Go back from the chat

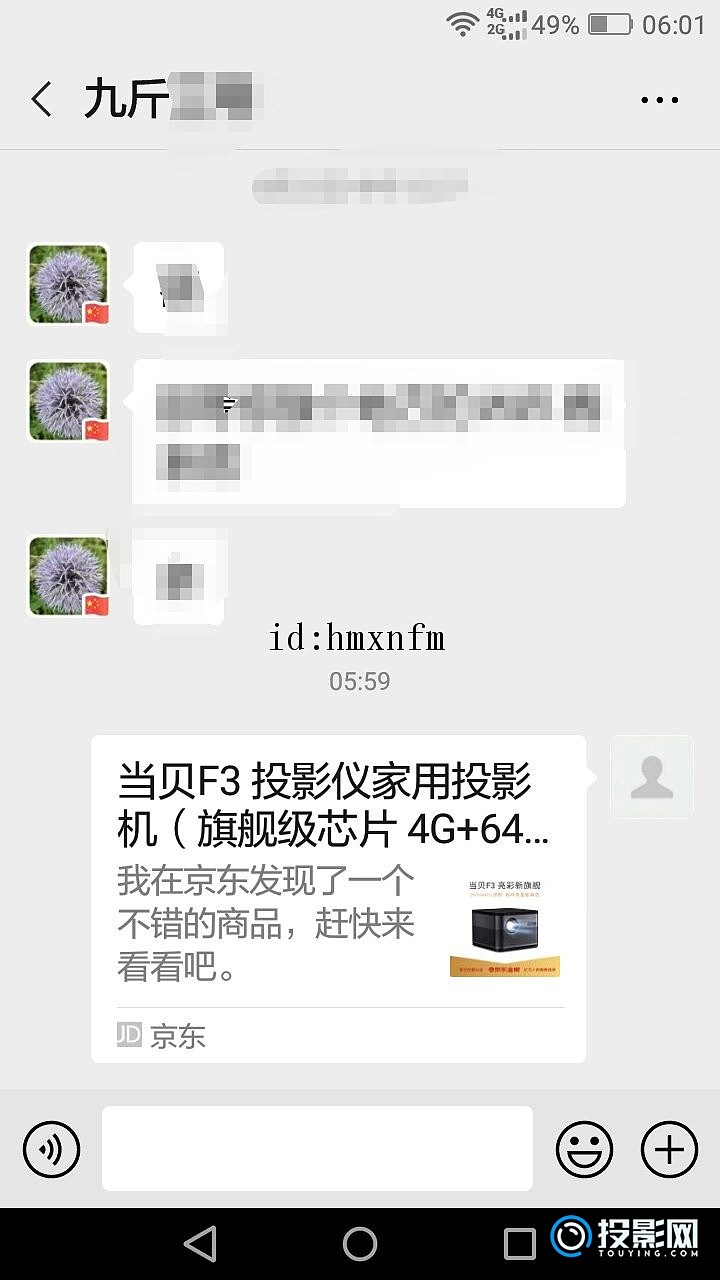point(41,100)
